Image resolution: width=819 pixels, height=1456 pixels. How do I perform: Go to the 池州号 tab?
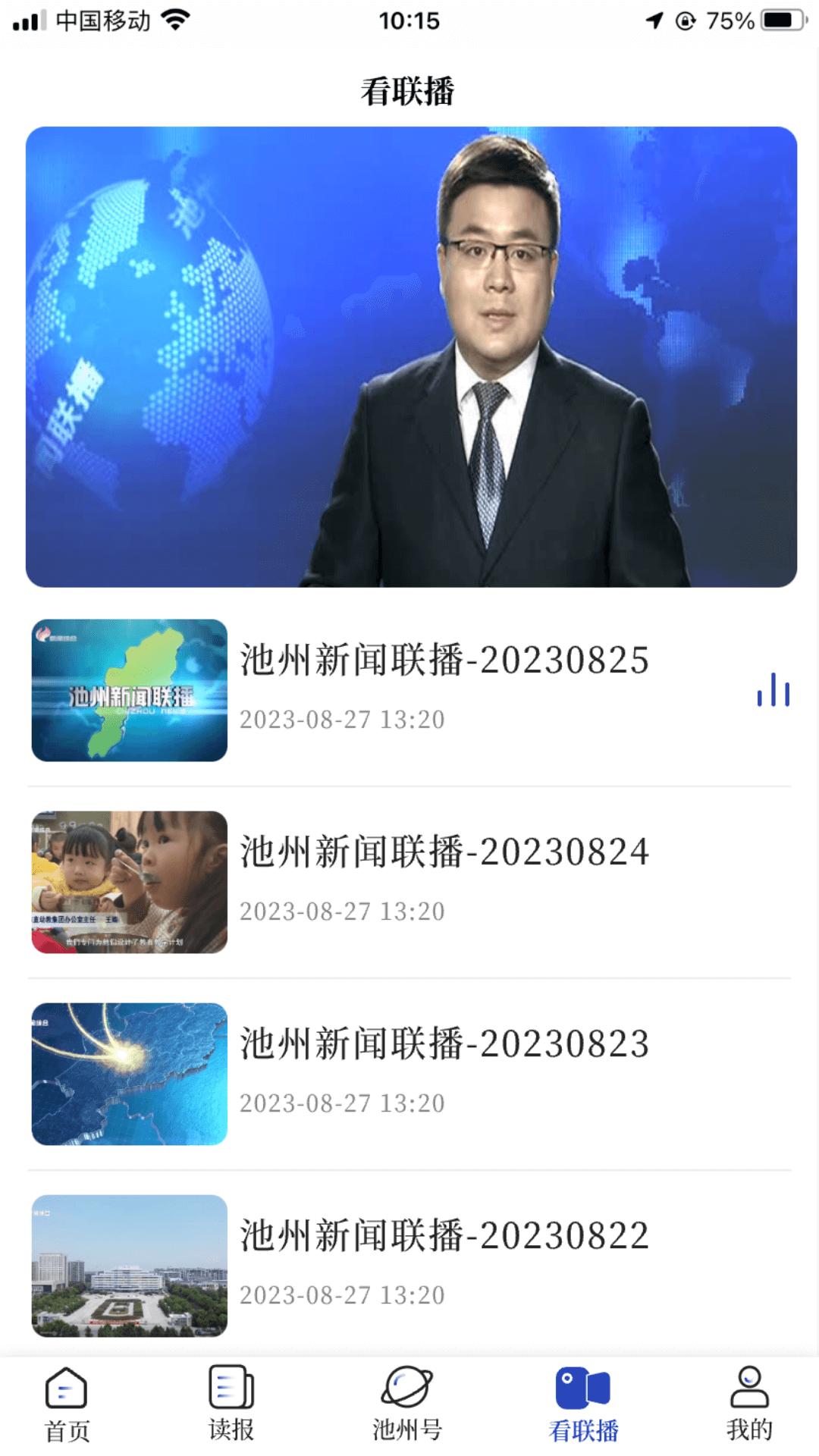tap(407, 1404)
